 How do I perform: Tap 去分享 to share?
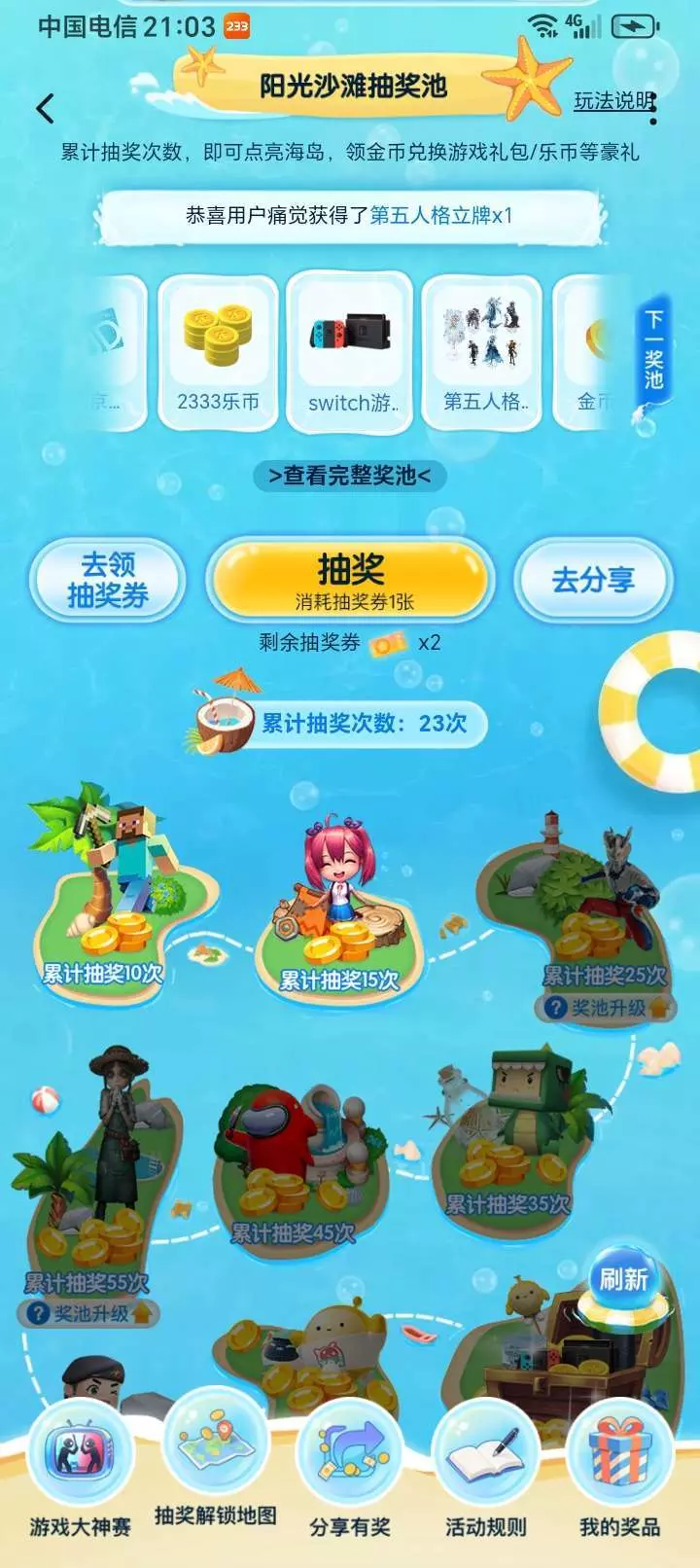(x=593, y=581)
